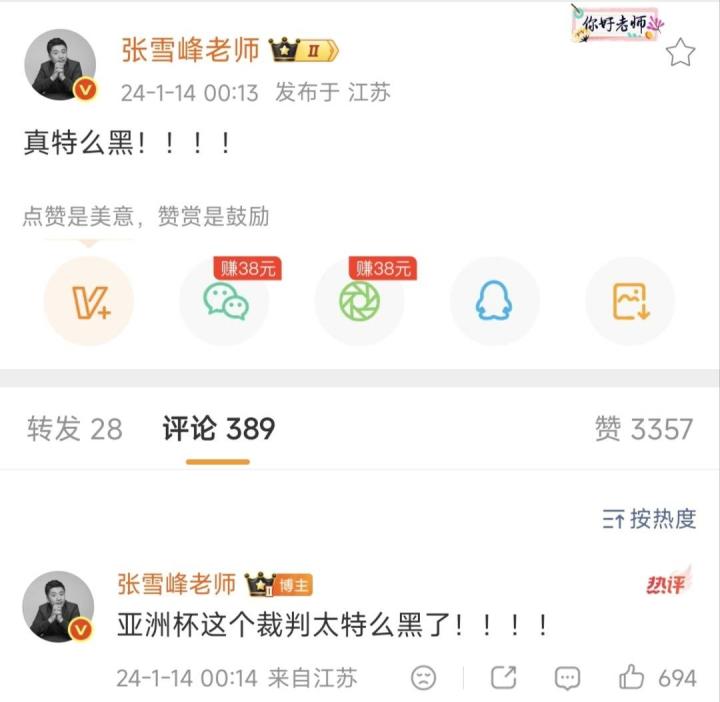Image resolution: width=720 pixels, height=702 pixels.
Task: Like the comment with 694 likes
Action: coord(631,677)
